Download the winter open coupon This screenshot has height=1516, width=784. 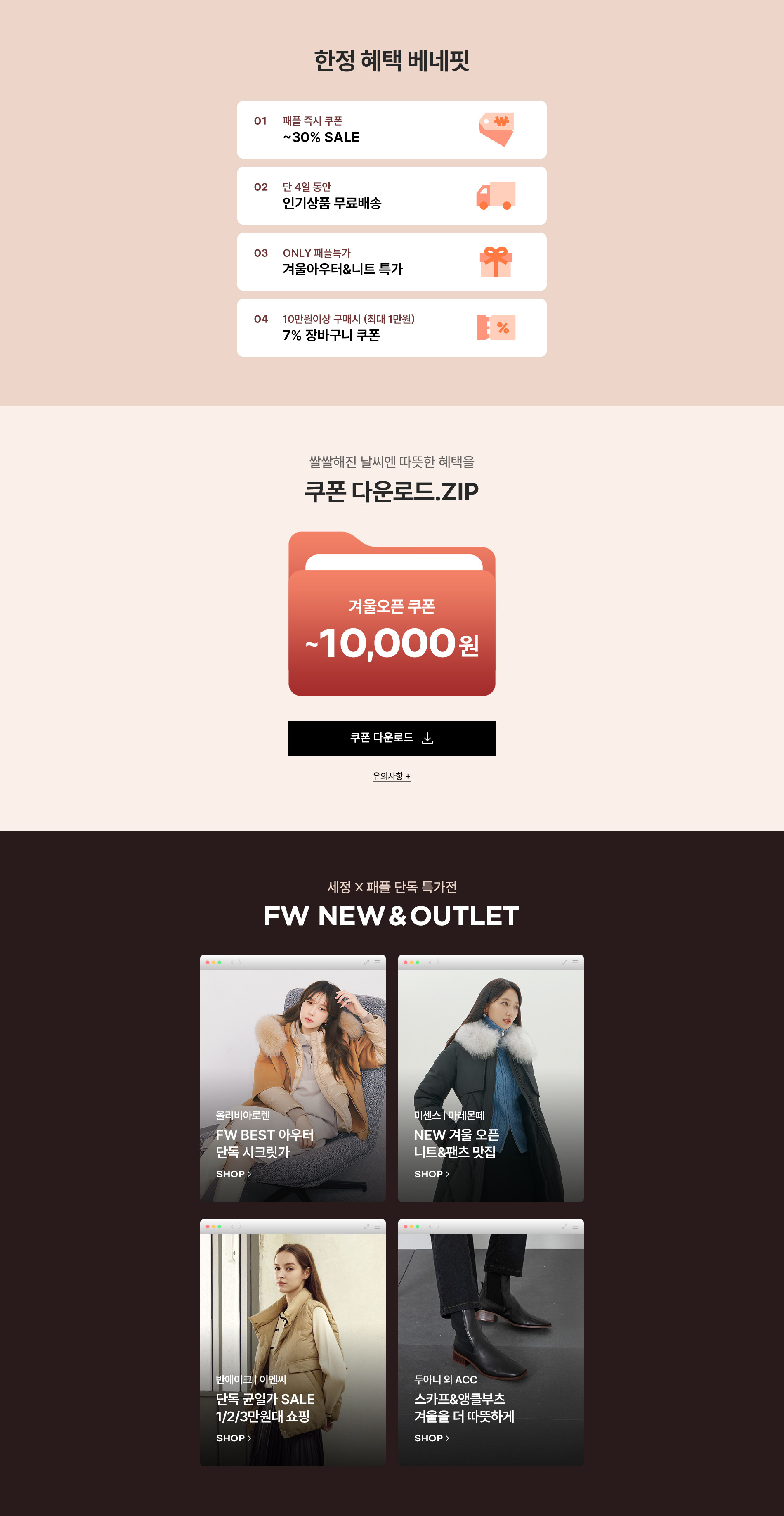[392, 738]
